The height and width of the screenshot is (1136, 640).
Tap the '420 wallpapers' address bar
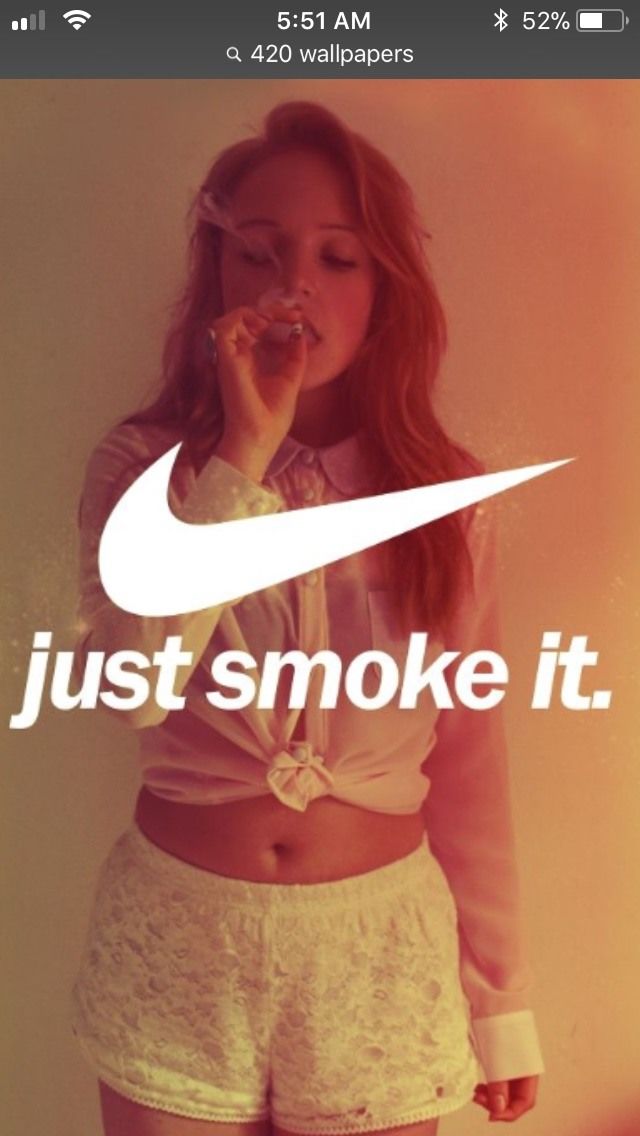pos(320,55)
